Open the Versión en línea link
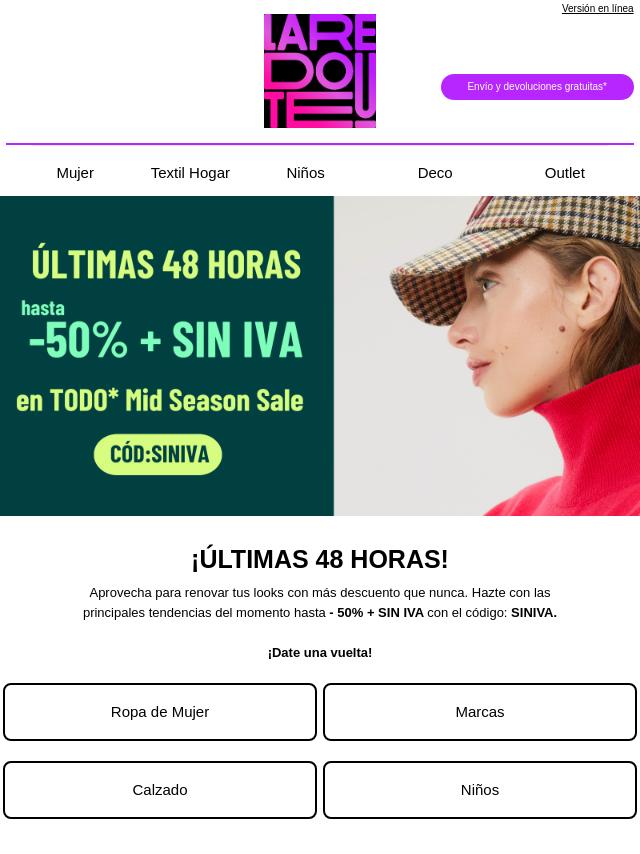 [x=597, y=8]
